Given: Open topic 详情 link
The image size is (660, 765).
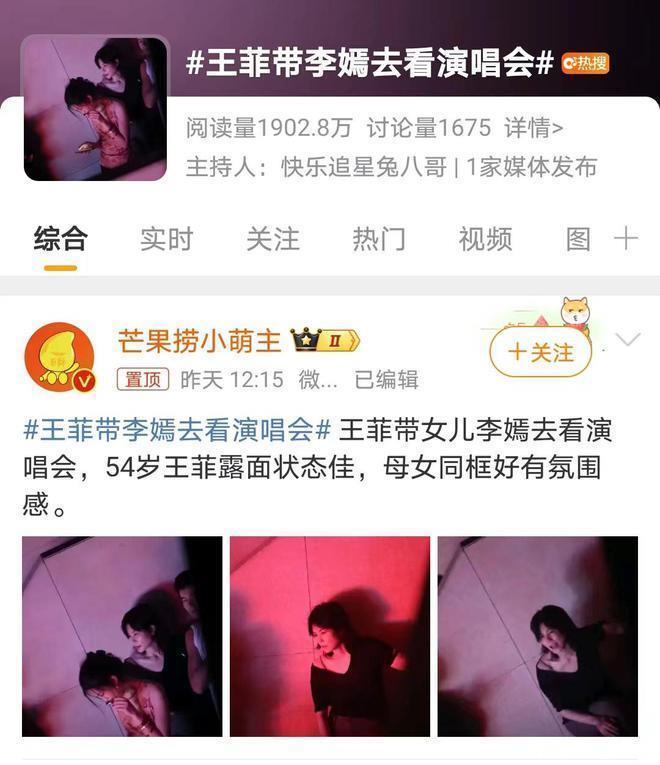Looking at the screenshot, I should [x=534, y=128].
